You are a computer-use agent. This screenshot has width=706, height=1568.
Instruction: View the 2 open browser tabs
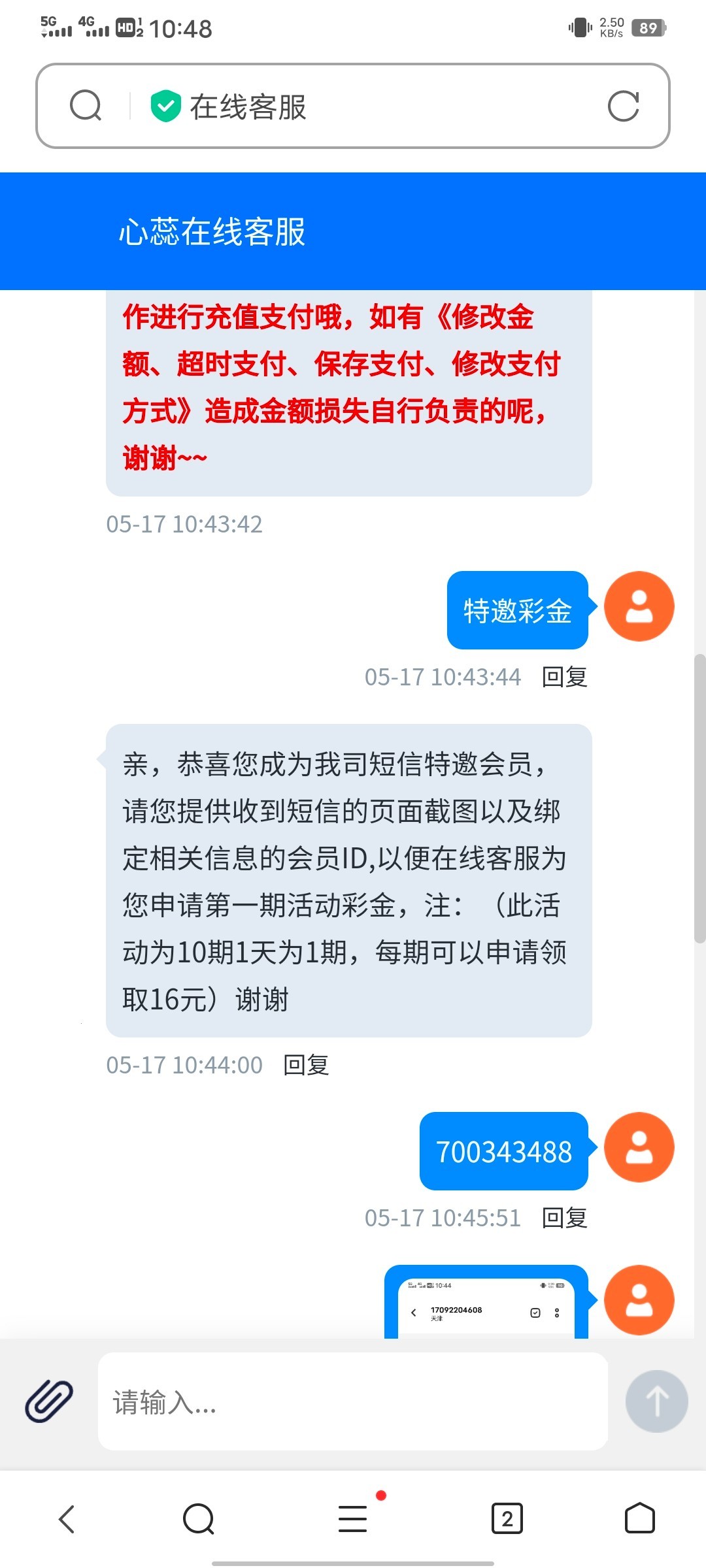click(507, 1519)
